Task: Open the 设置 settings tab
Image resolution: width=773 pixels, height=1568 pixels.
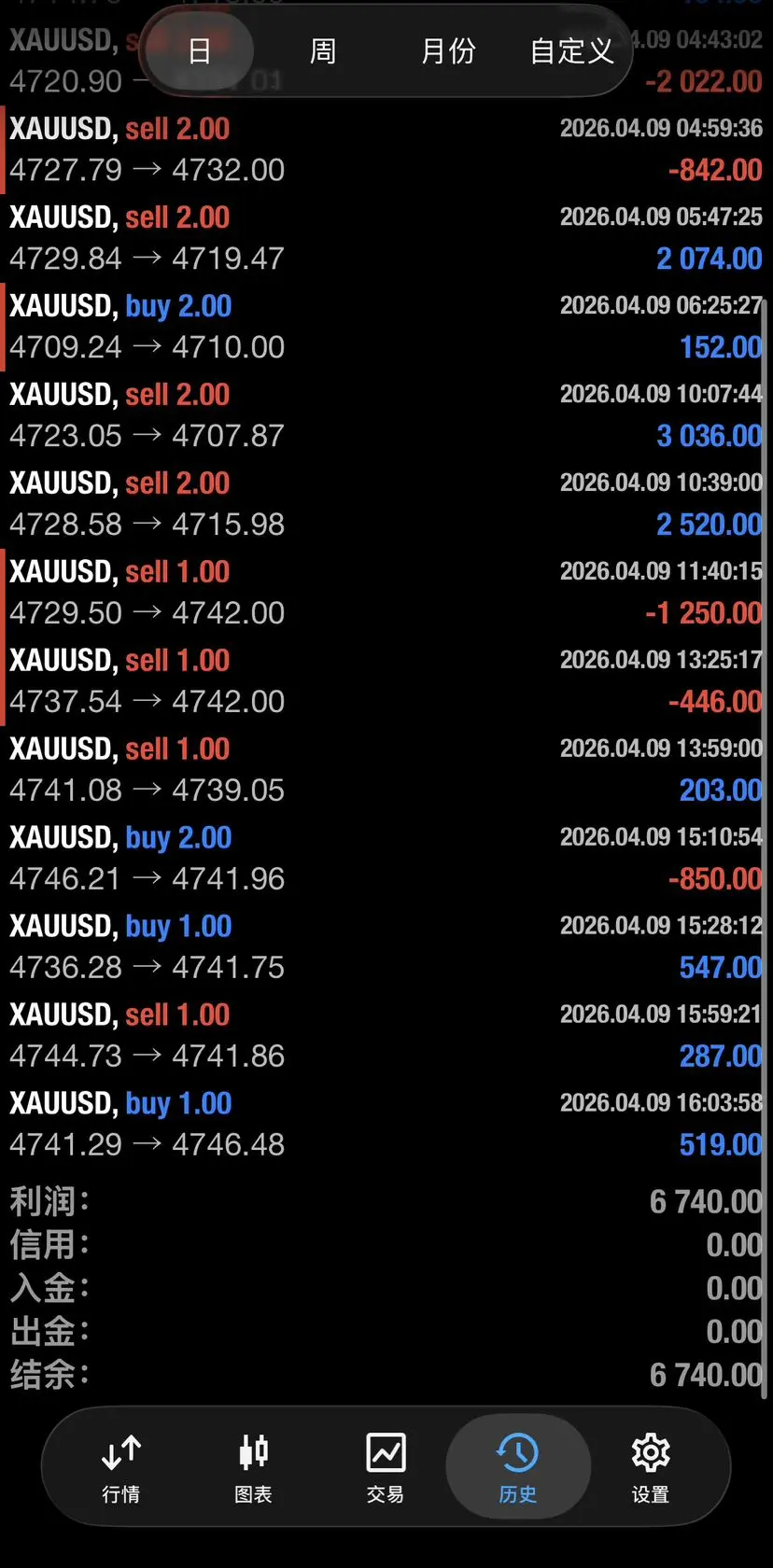Action: tap(650, 1468)
